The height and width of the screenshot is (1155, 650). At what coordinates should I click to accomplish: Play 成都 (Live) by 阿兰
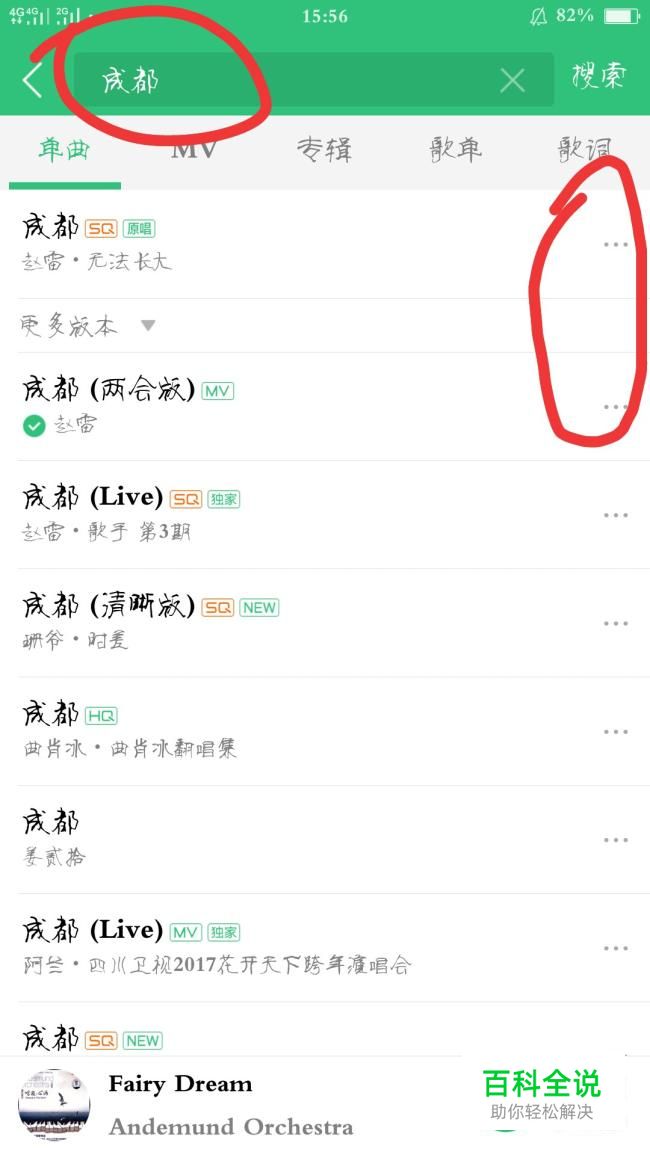click(250, 947)
